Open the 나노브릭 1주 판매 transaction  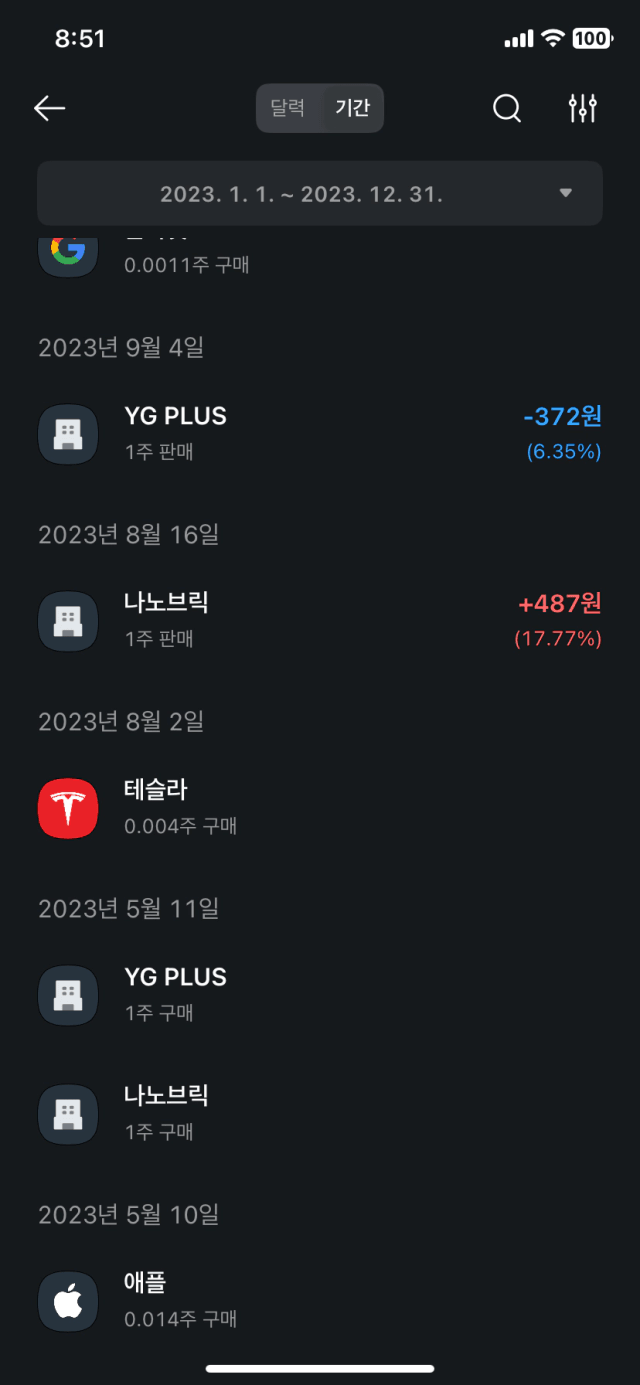(x=320, y=620)
